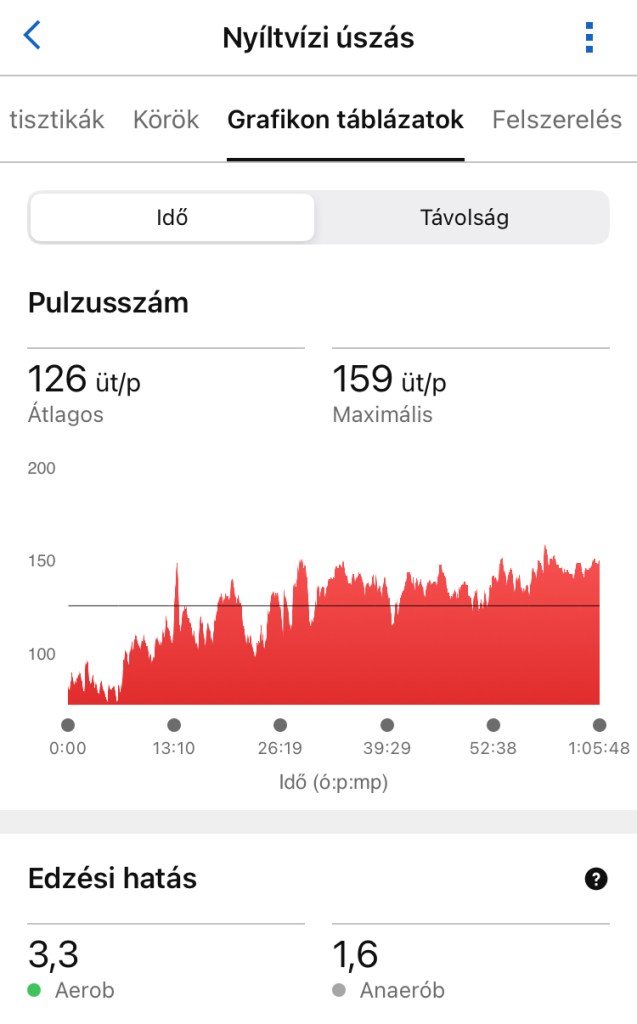The width and height of the screenshot is (637, 1024).
Task: Open help for Edzési hatás
Action: [x=595, y=879]
